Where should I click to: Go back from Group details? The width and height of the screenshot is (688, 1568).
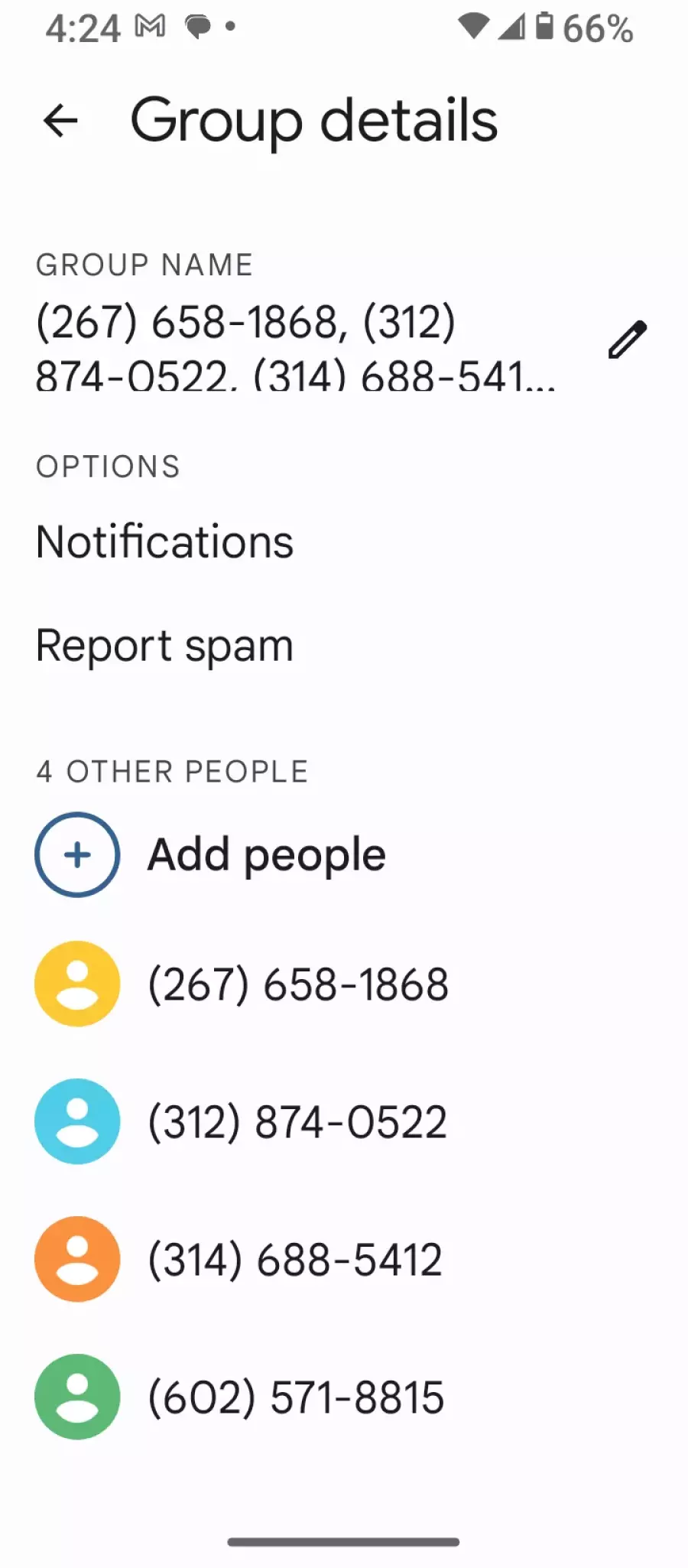click(61, 120)
